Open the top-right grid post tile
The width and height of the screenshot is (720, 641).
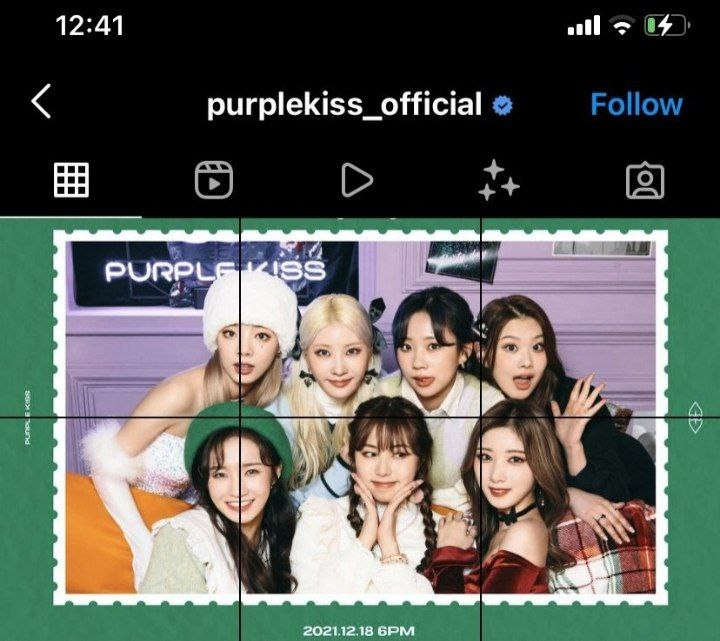pos(600,316)
